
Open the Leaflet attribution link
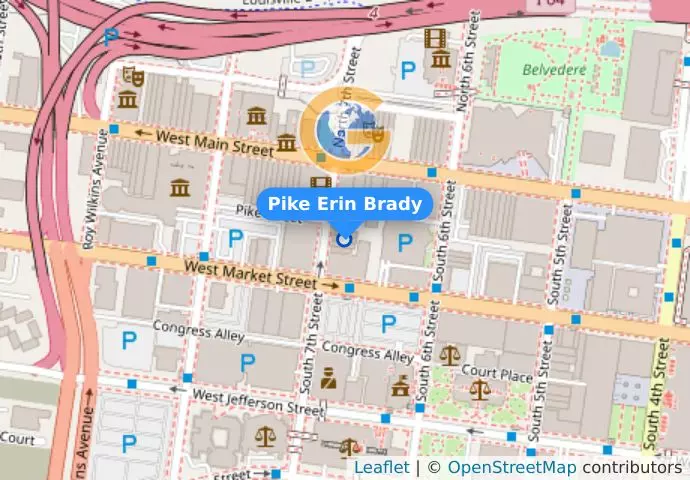tap(381, 468)
